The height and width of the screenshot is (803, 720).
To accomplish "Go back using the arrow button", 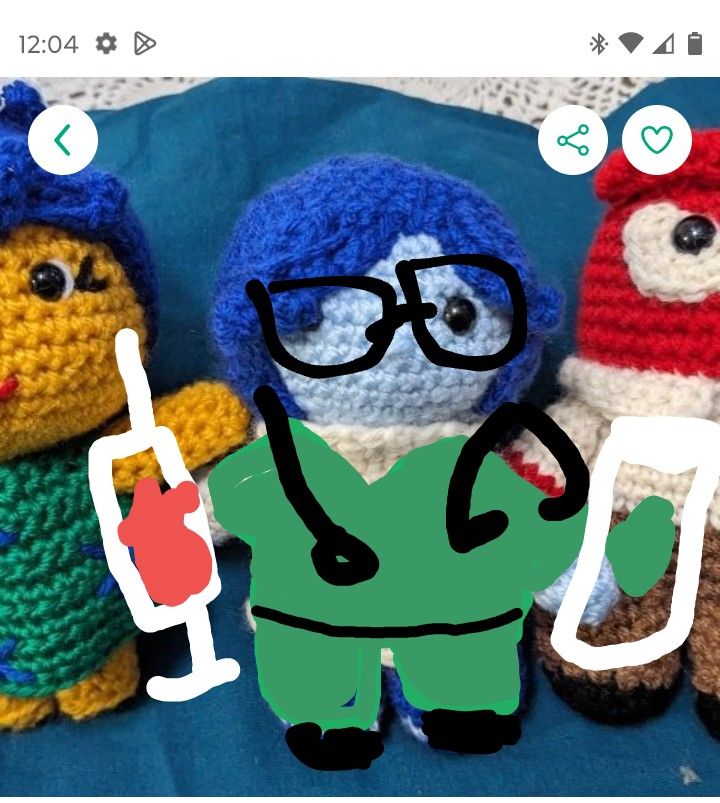I will click(x=63, y=140).
